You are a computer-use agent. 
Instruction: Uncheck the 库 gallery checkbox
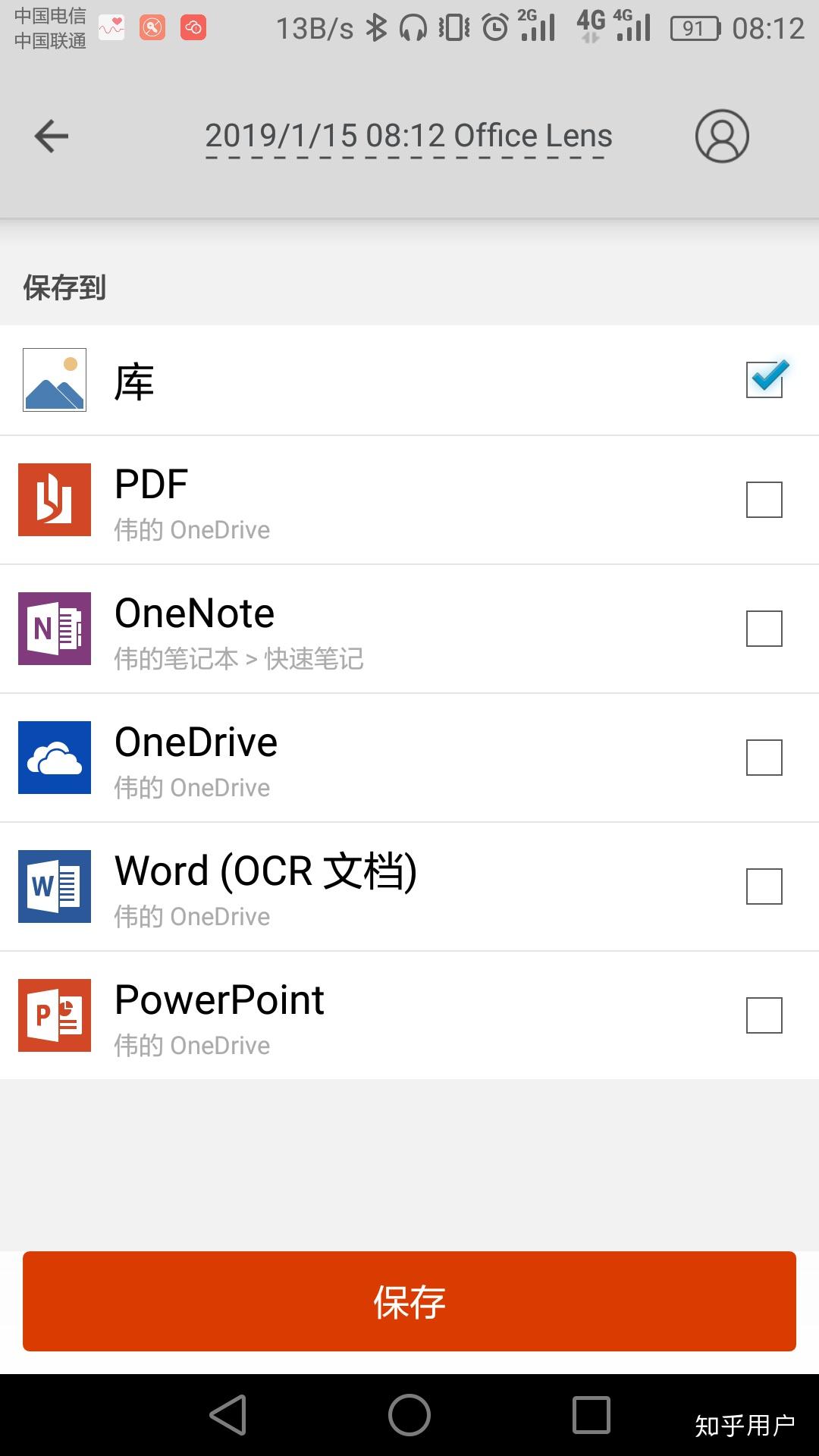click(x=764, y=379)
